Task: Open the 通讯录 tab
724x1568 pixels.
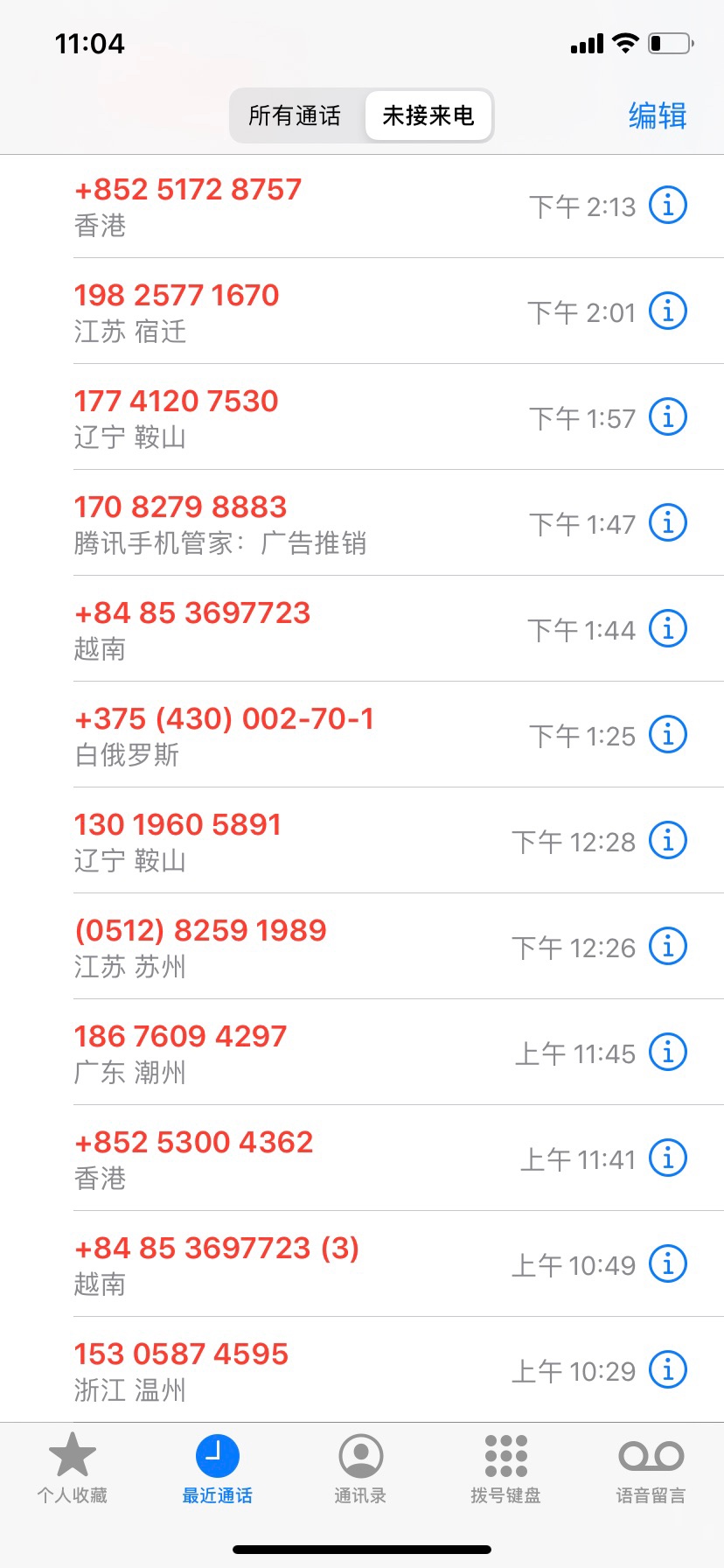Action: 360,1469
